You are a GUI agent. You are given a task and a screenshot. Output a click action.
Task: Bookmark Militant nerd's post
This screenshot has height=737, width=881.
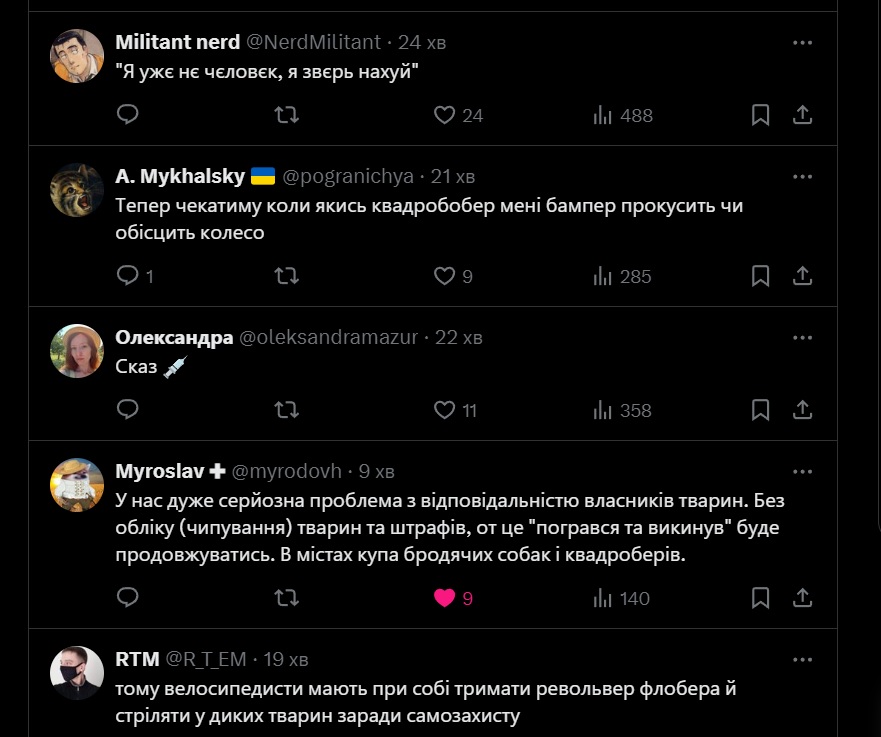tap(760, 115)
